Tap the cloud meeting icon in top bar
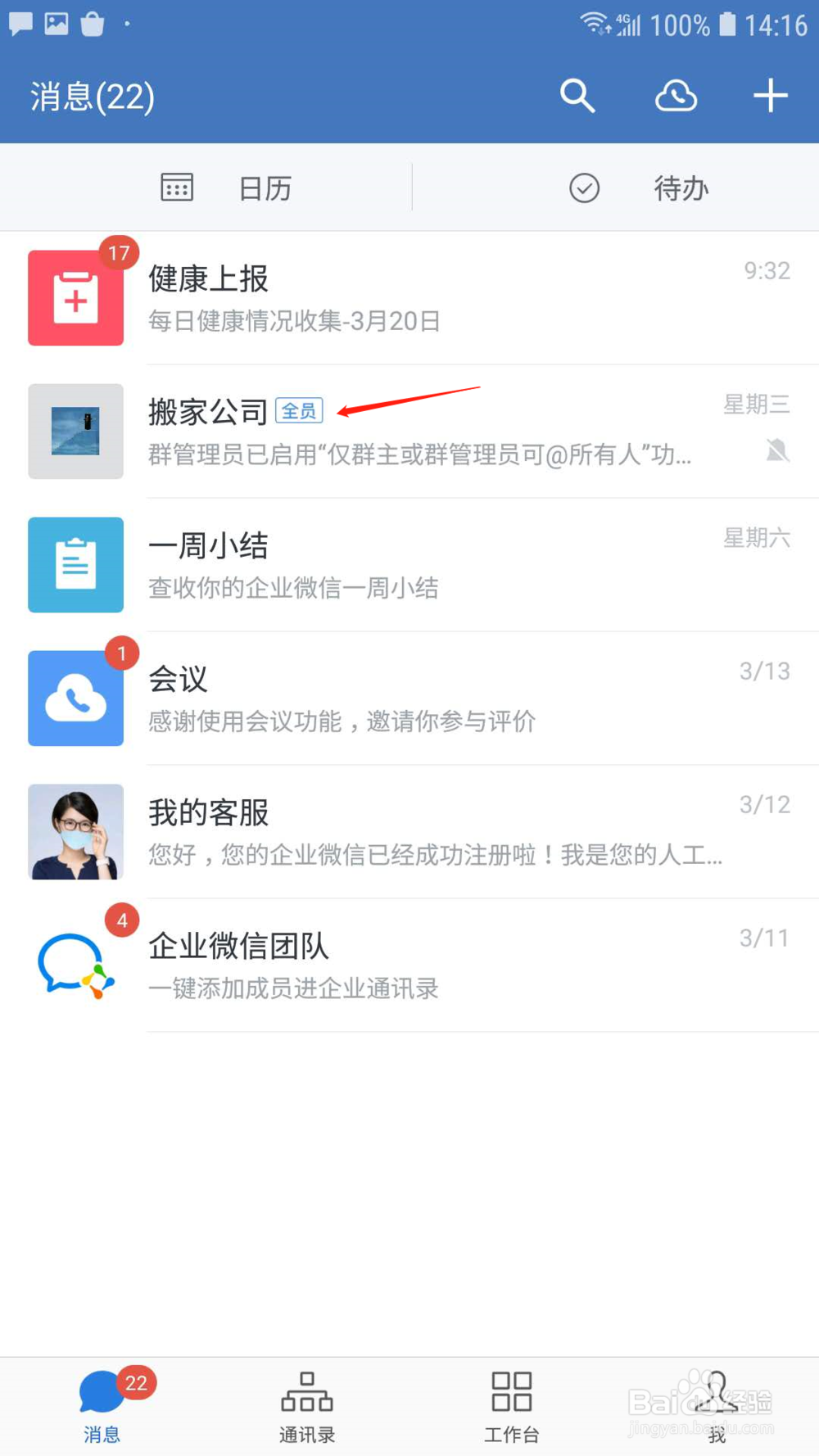The image size is (819, 1456). pos(676,96)
